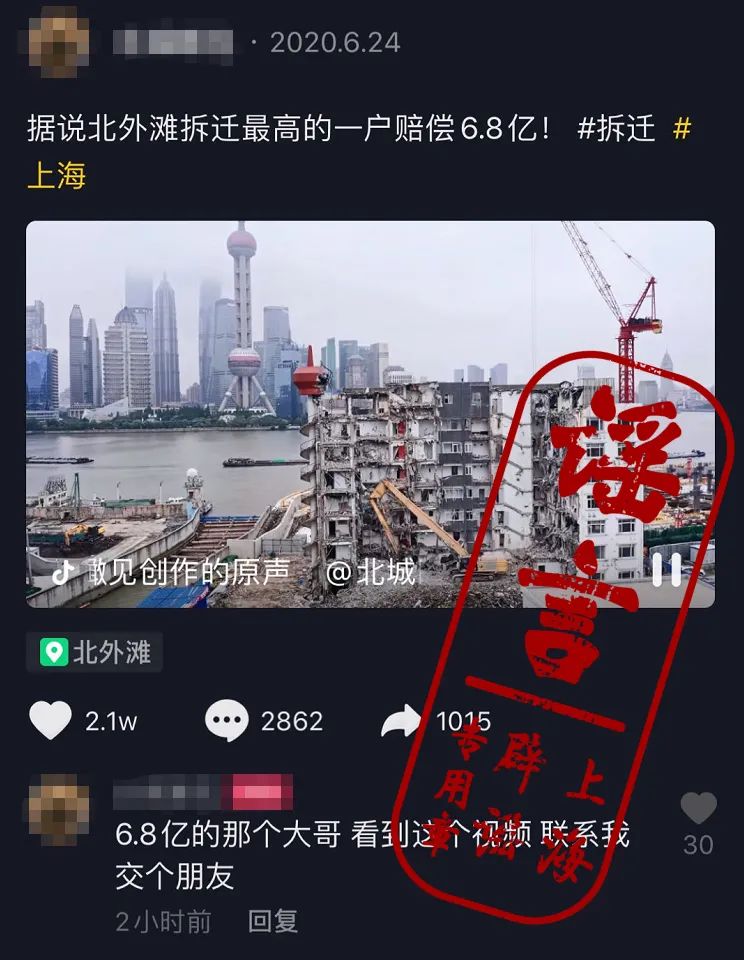744x960 pixels.
Task: Like the post with 2.1w likes
Action: [50, 720]
